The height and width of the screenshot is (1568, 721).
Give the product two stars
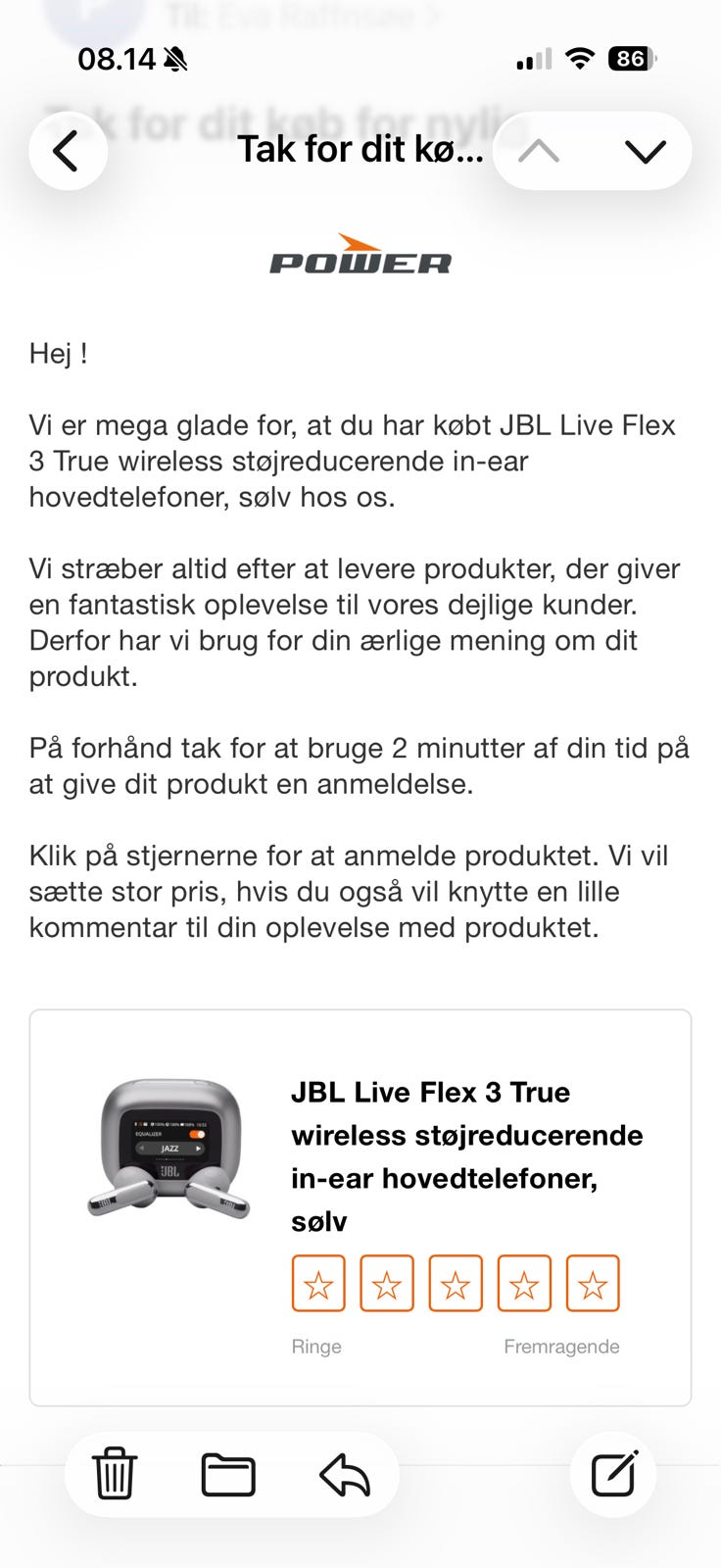click(x=387, y=1284)
